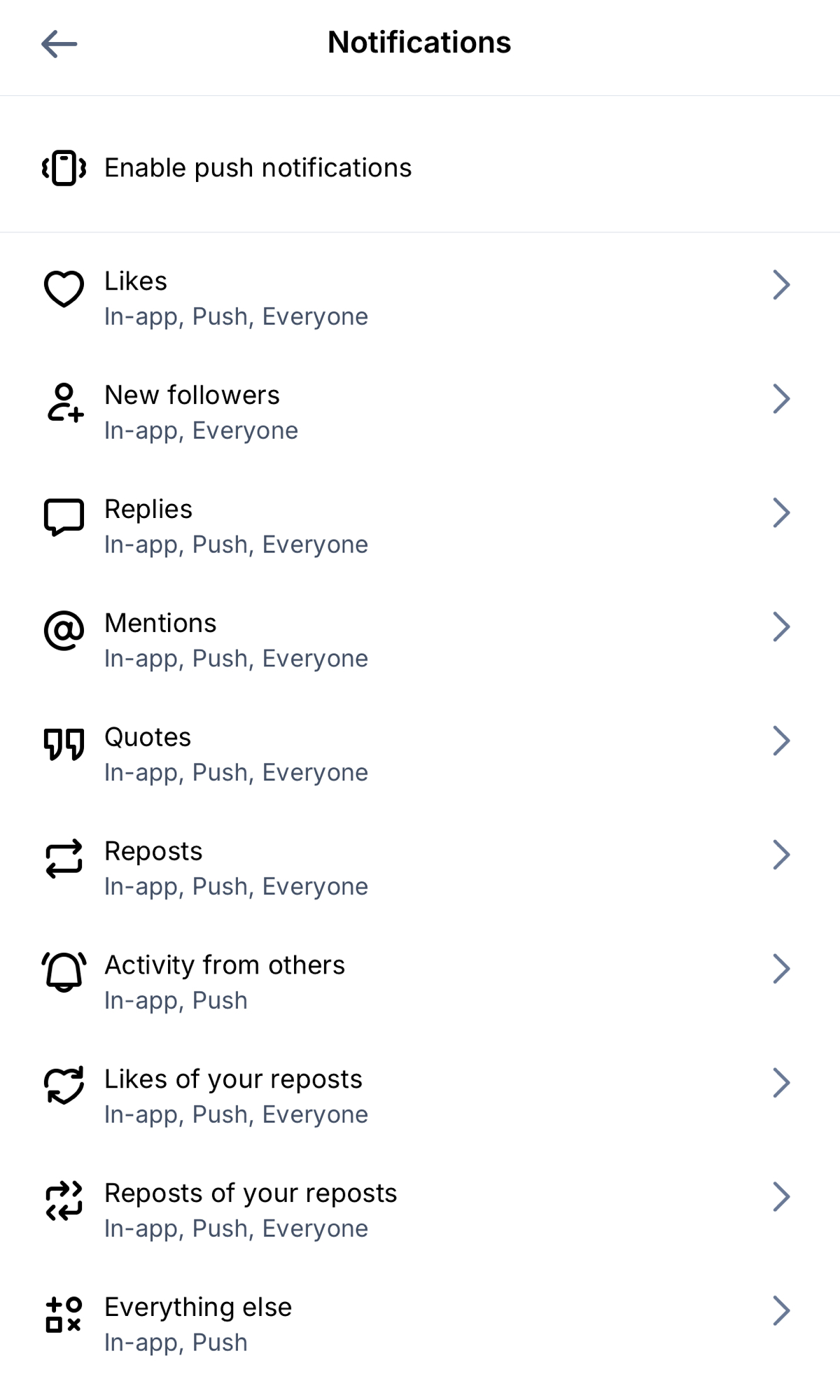
Task: Tap the Reposts row
Action: click(419, 869)
